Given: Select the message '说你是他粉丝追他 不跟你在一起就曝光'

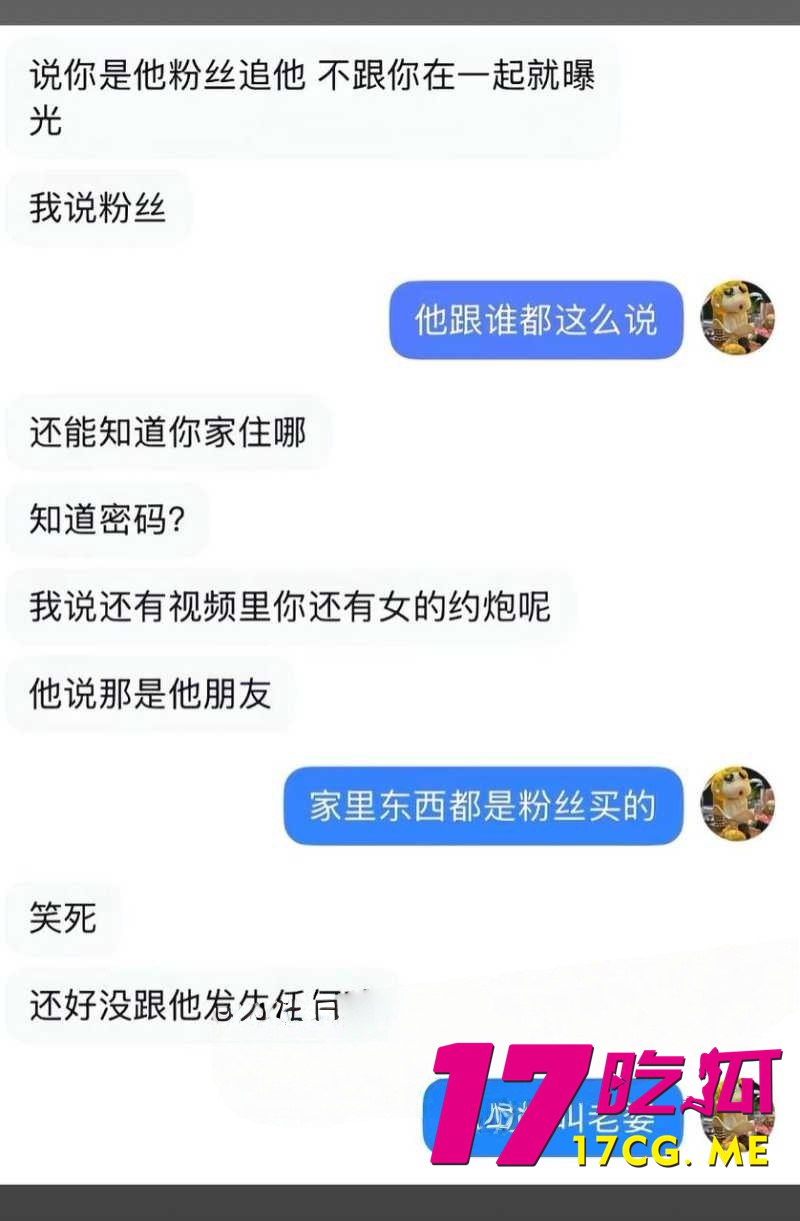Looking at the screenshot, I should (x=310, y=95).
